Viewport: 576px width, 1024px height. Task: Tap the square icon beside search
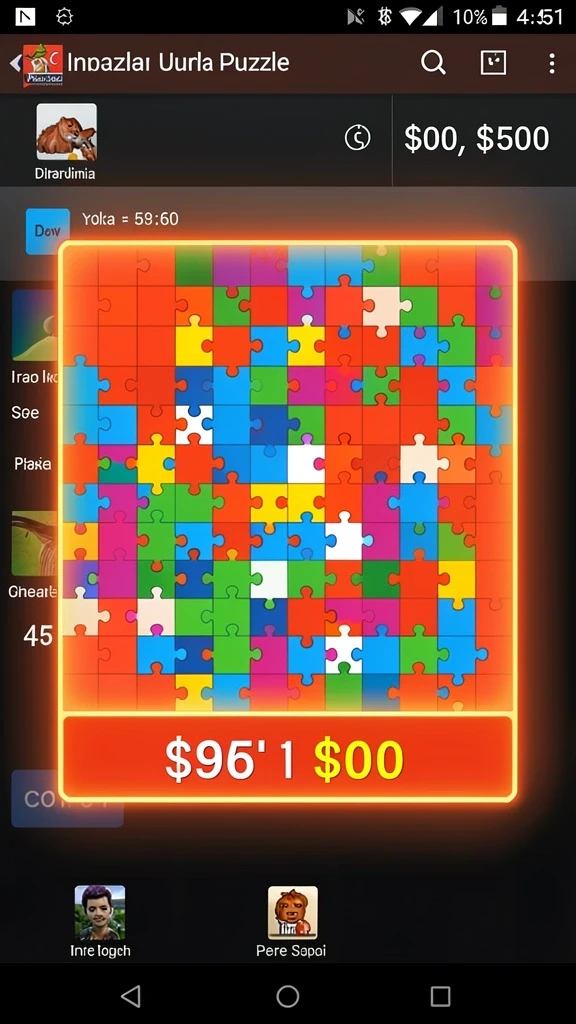[x=493, y=63]
